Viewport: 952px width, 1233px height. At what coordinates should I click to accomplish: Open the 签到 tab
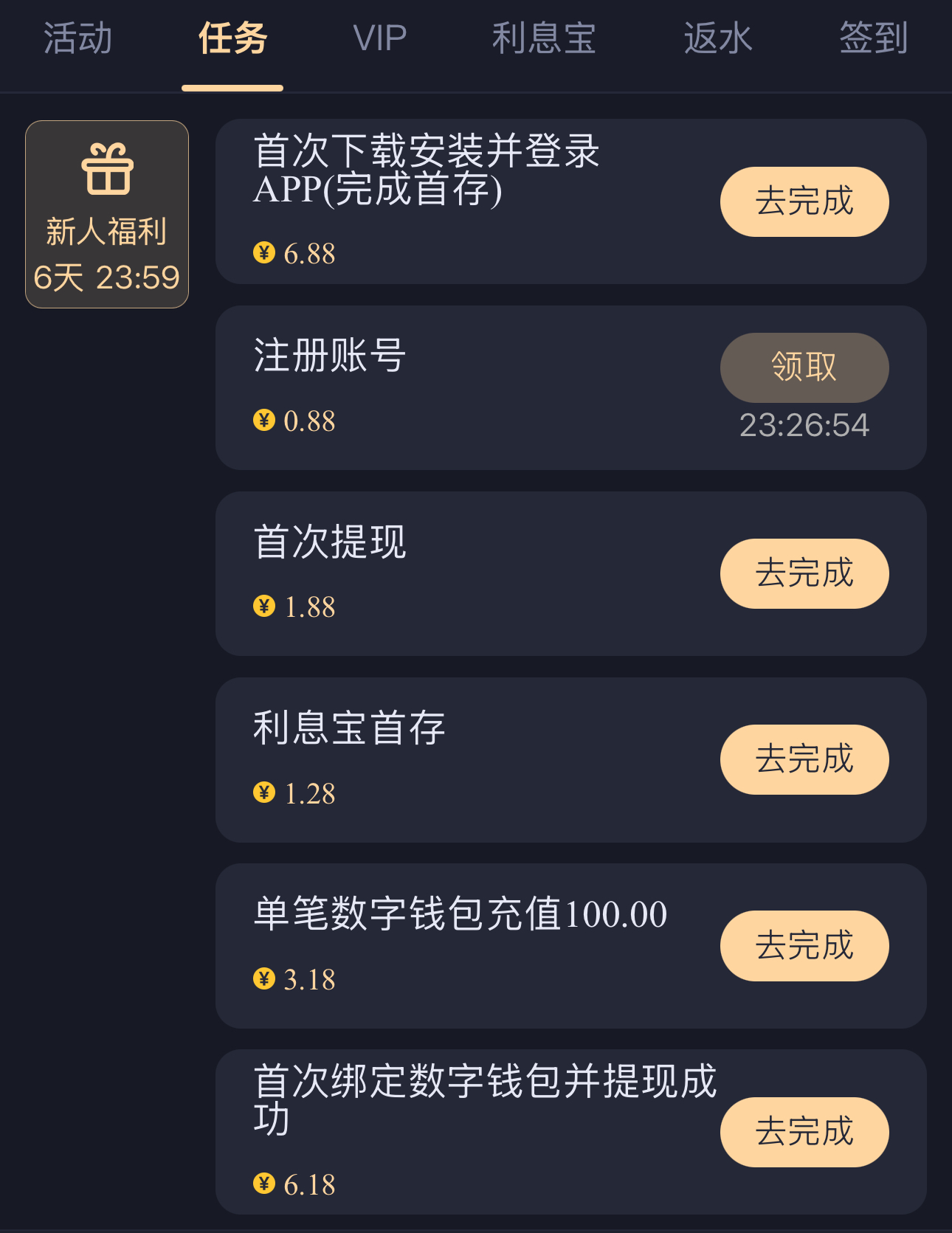(x=873, y=38)
